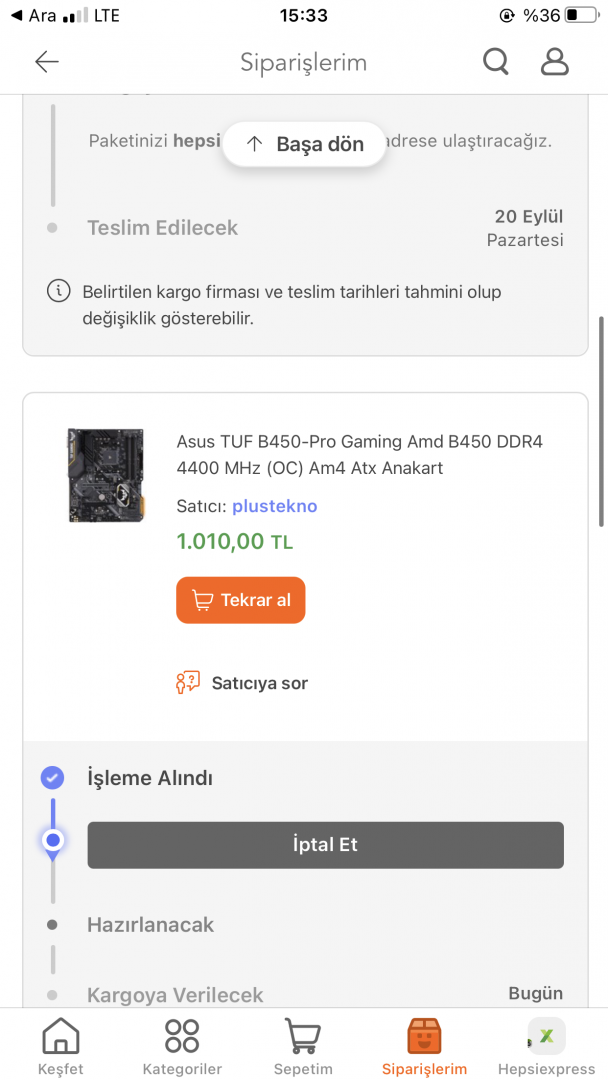This screenshot has width=608, height=1080.
Task: Go back using the top-left arrow
Action: [x=47, y=62]
